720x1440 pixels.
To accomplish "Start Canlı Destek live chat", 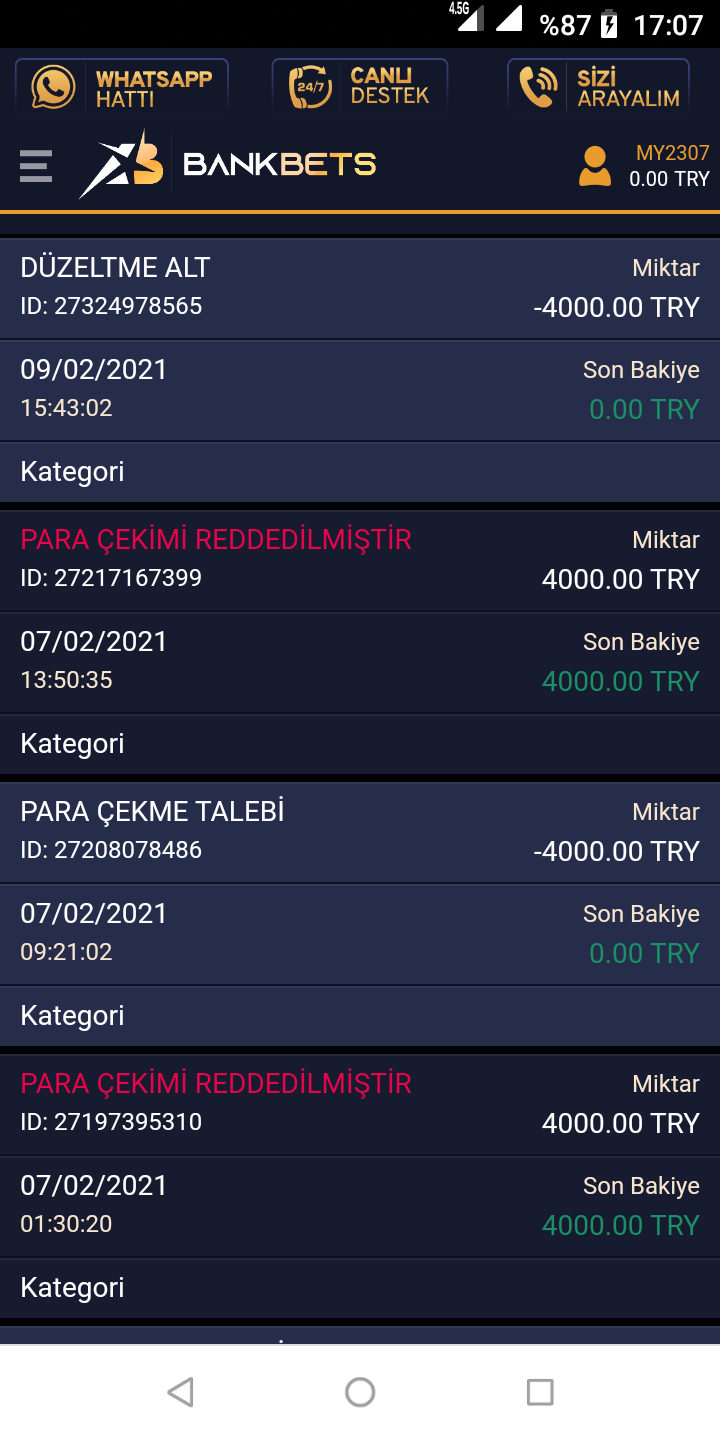I will [x=360, y=87].
